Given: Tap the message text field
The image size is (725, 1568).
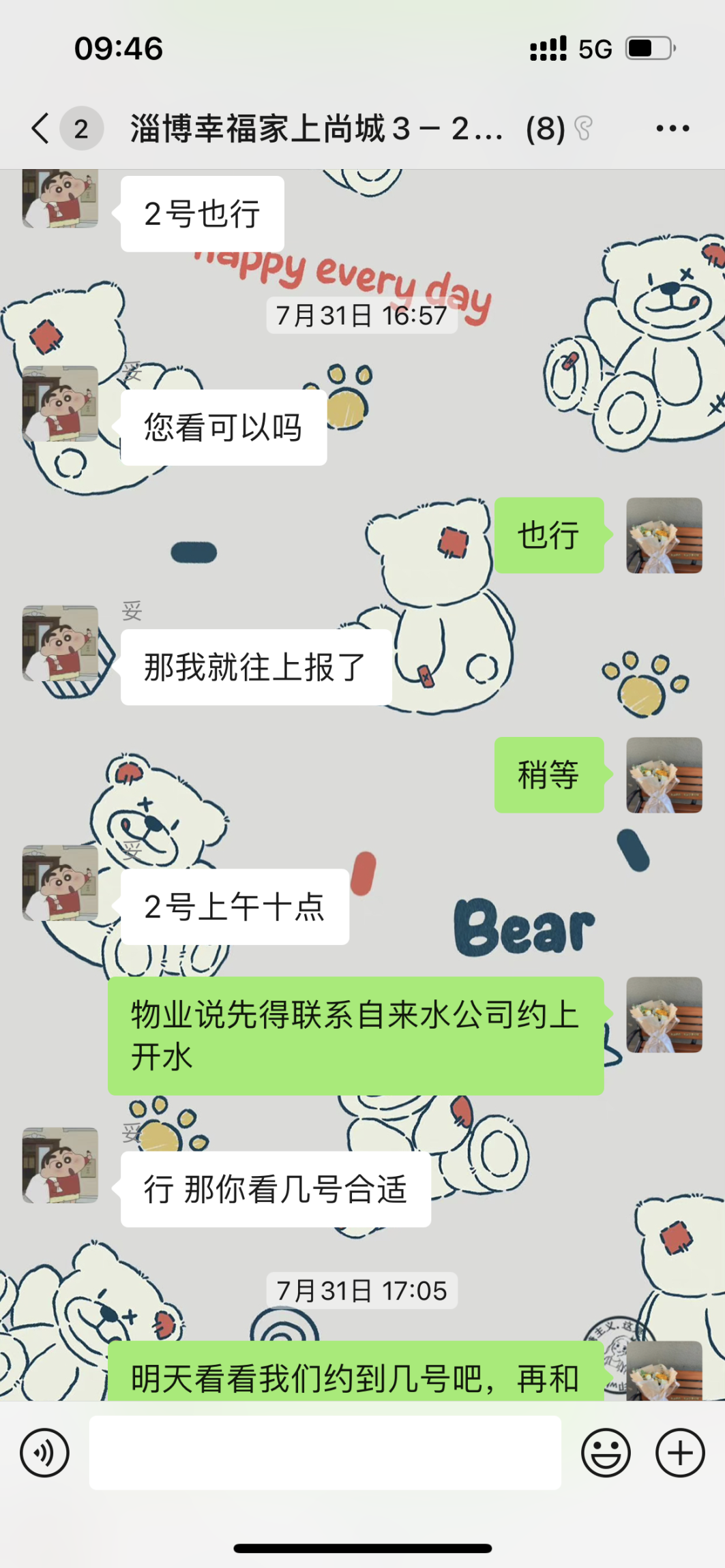Looking at the screenshot, I should [x=325, y=1453].
